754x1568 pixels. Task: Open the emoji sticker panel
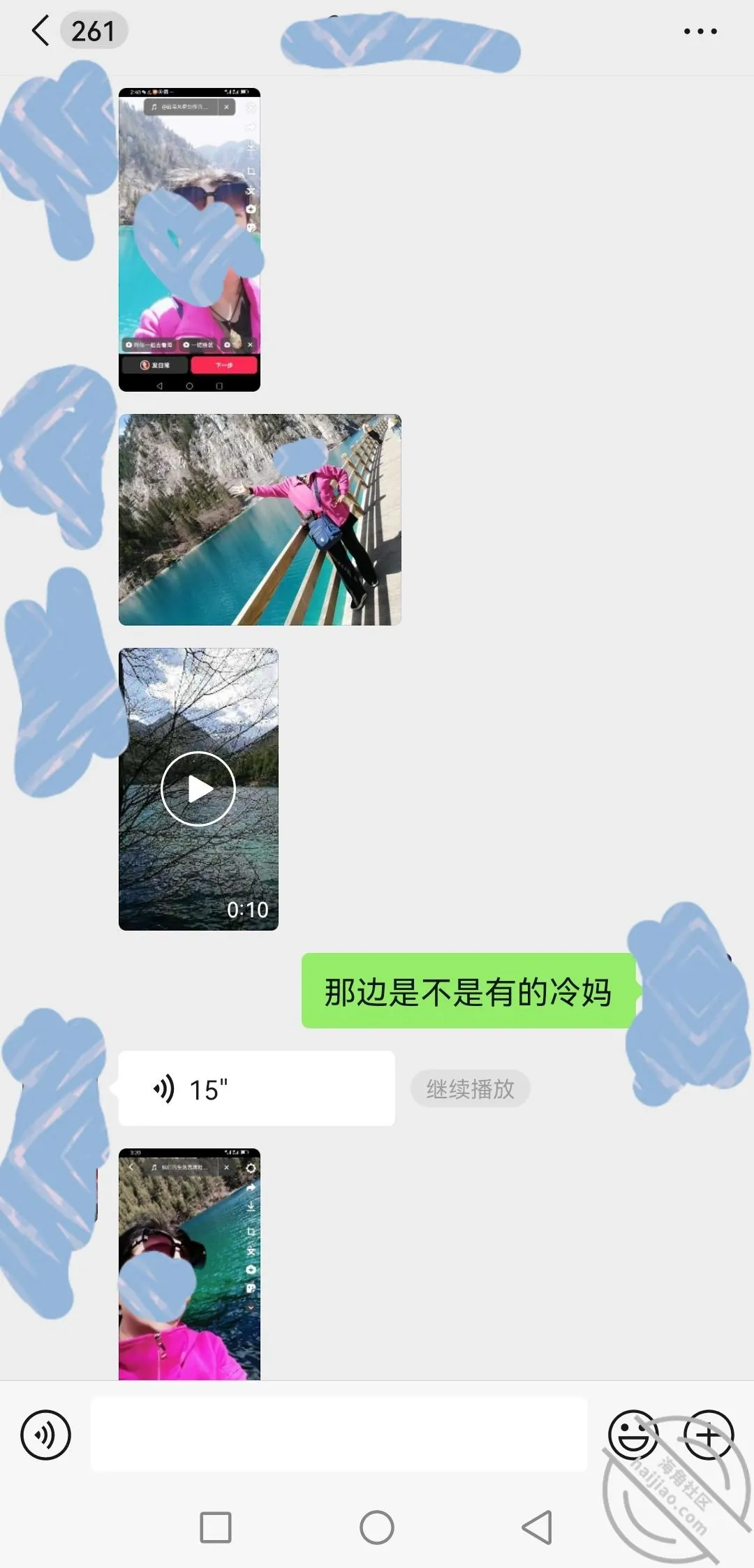[x=633, y=1435]
